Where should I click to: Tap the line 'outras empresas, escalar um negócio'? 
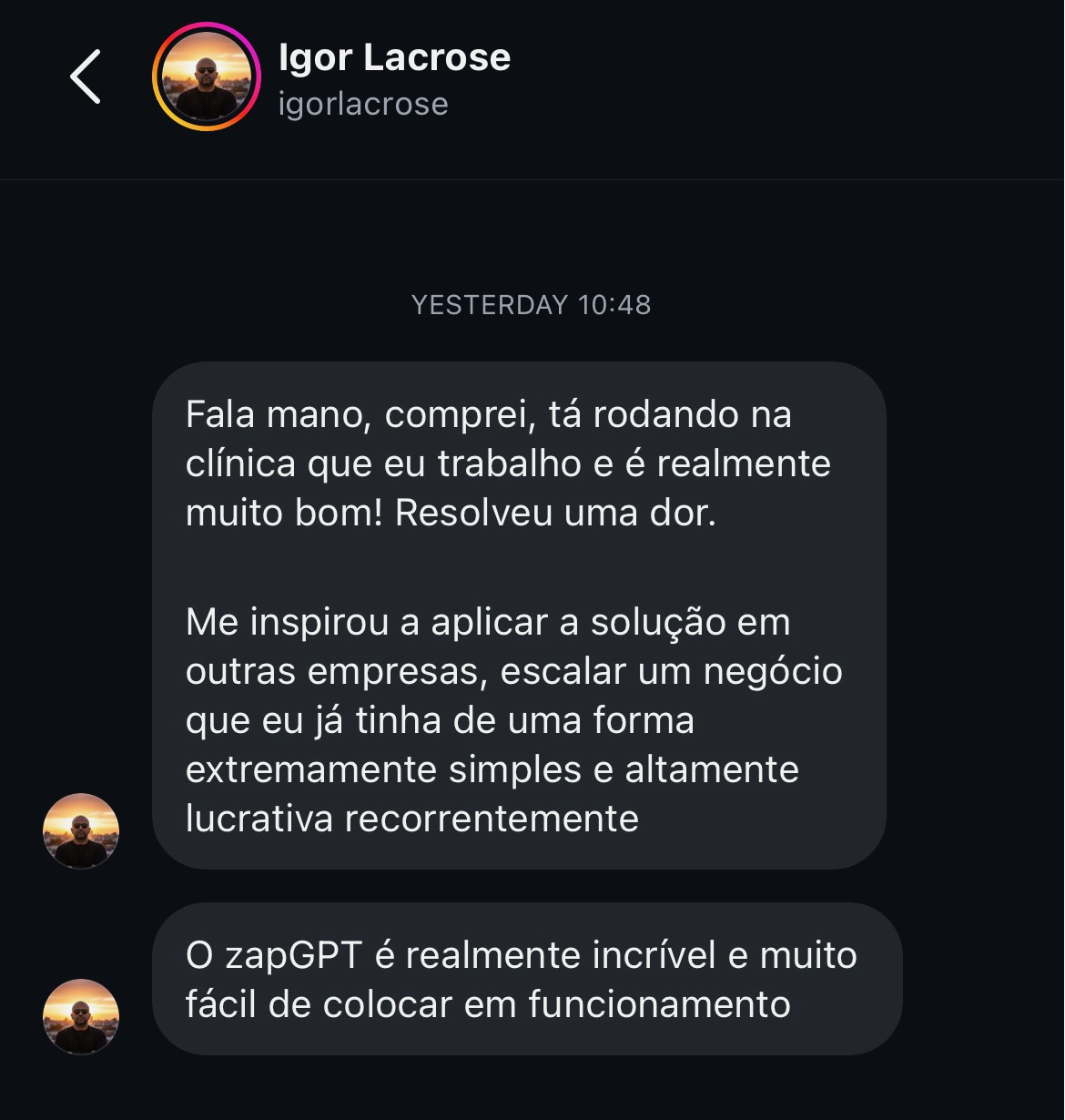(514, 671)
